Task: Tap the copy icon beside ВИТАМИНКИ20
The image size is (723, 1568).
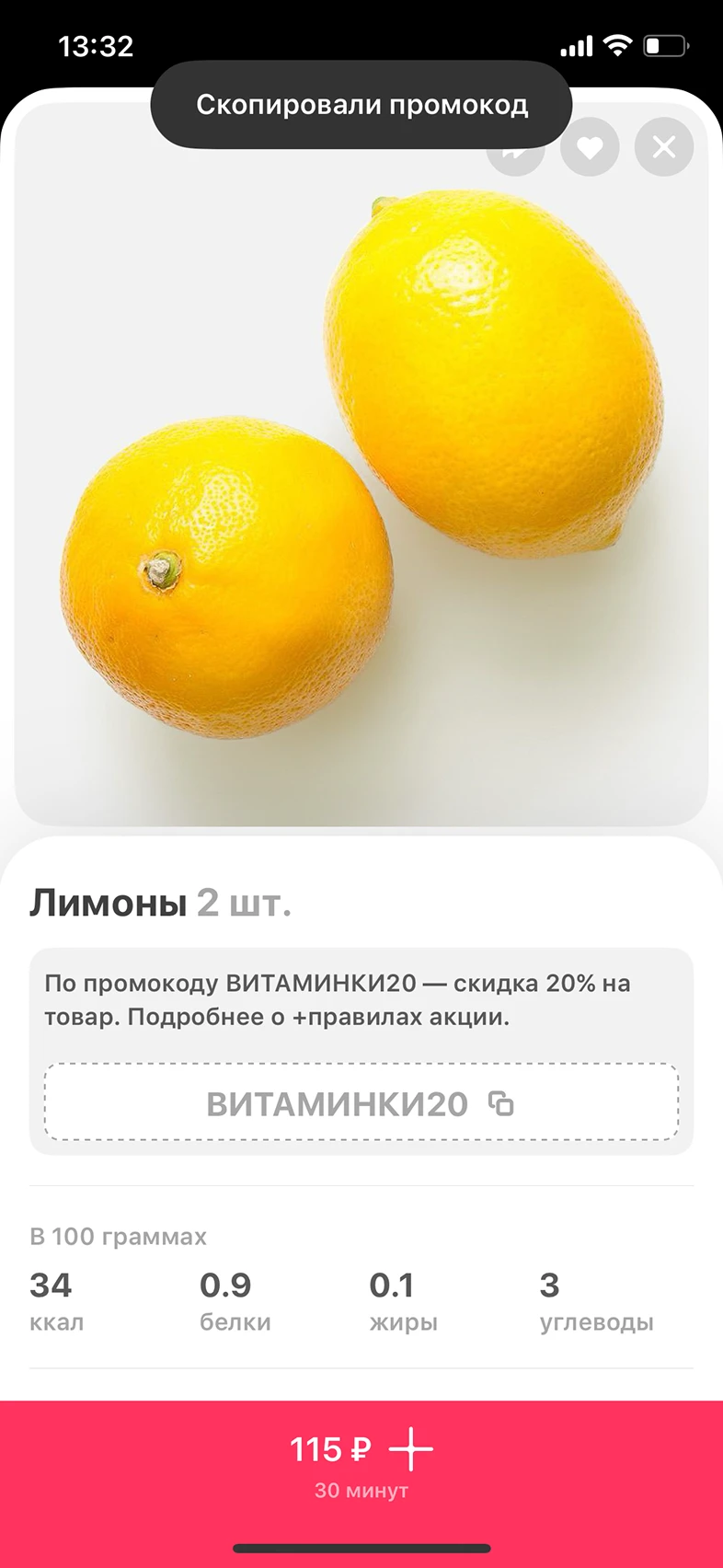Action: click(500, 1103)
